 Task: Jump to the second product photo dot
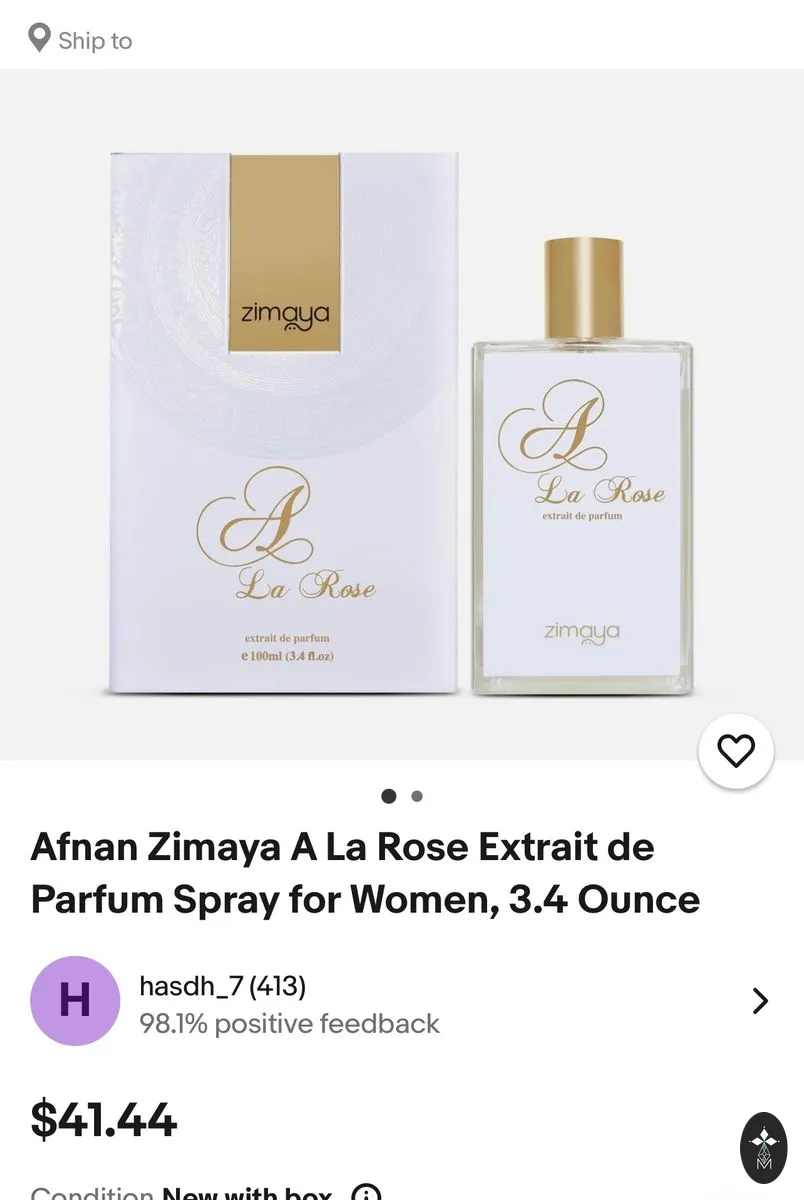(417, 796)
